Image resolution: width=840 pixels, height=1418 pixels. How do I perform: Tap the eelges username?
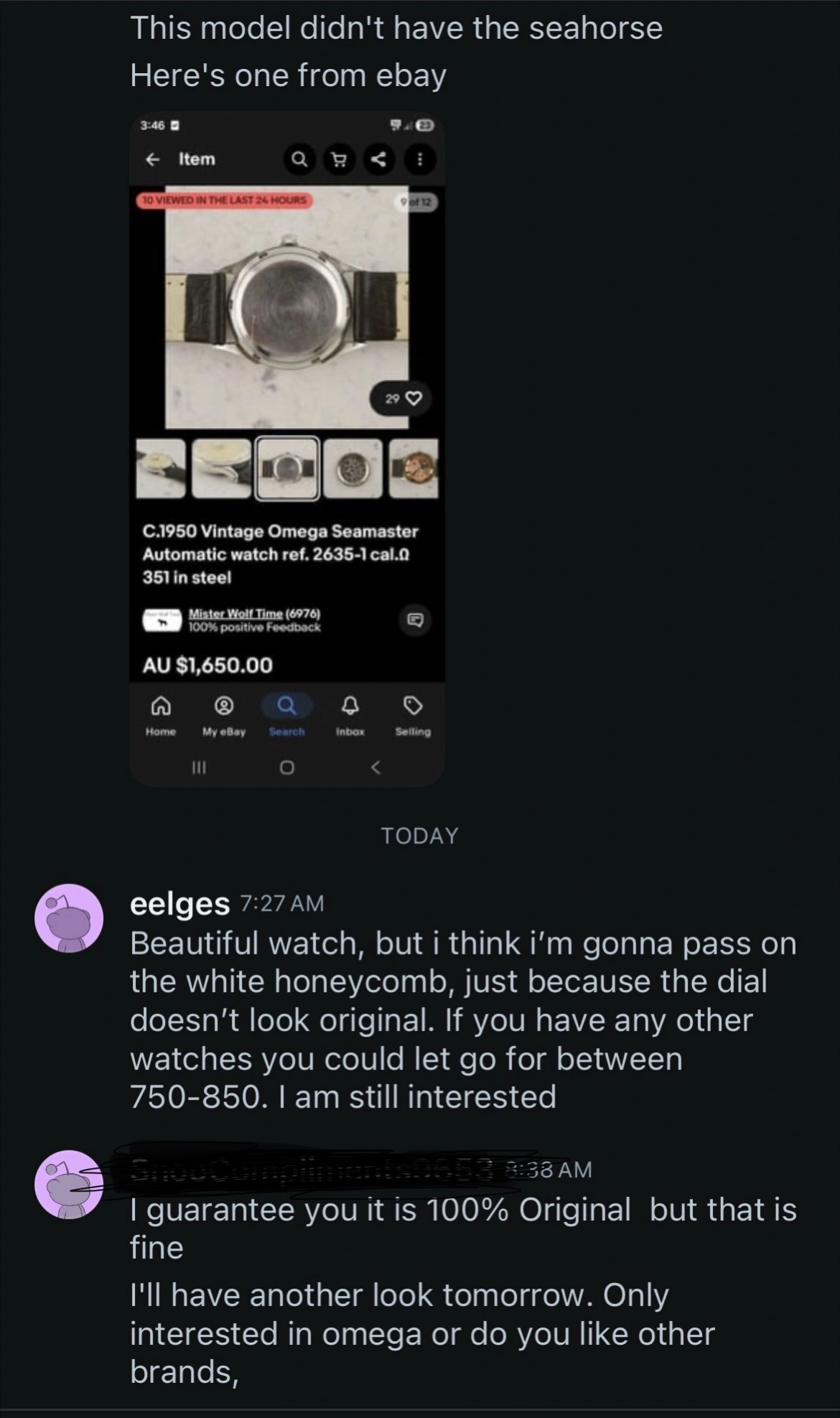[x=179, y=903]
